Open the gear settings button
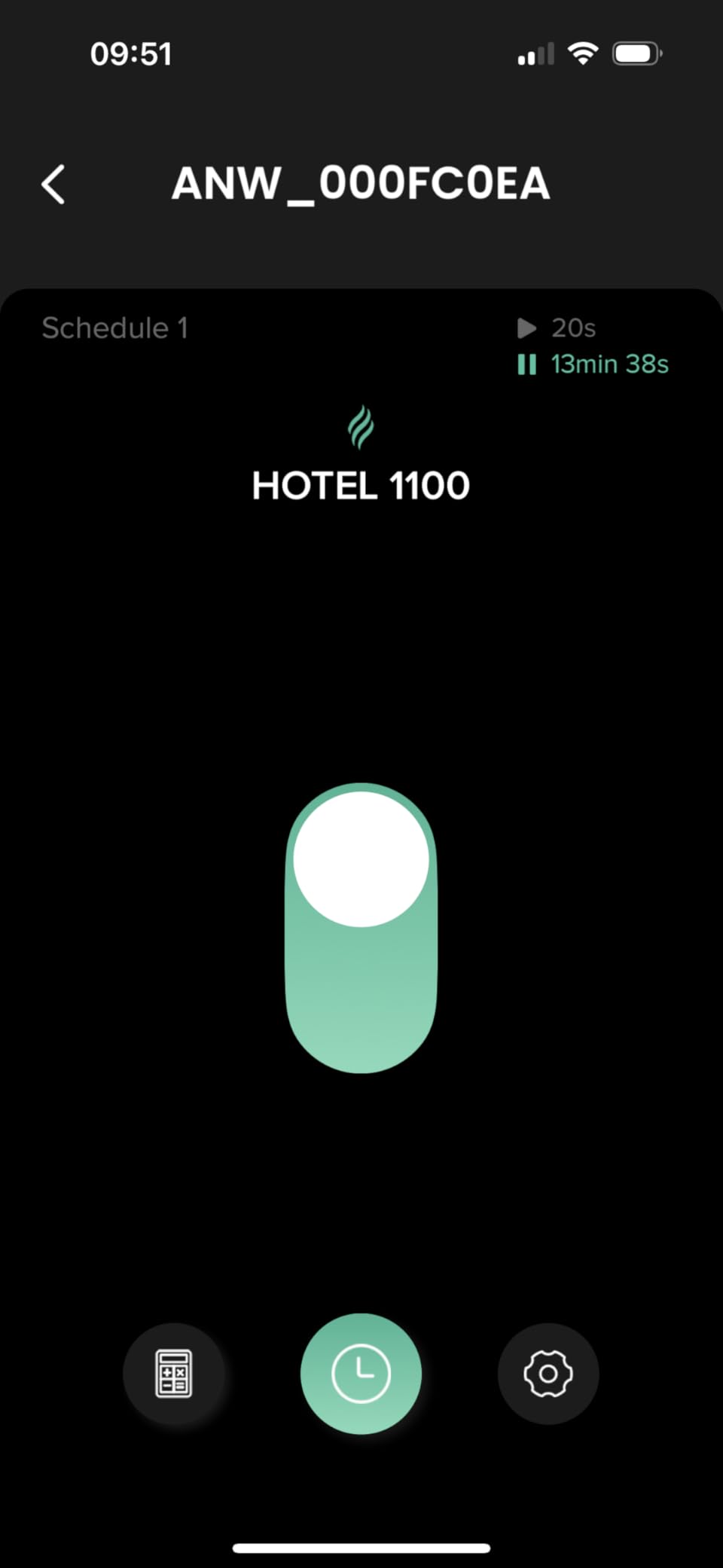Image resolution: width=723 pixels, height=1568 pixels. pyautogui.click(x=548, y=1374)
